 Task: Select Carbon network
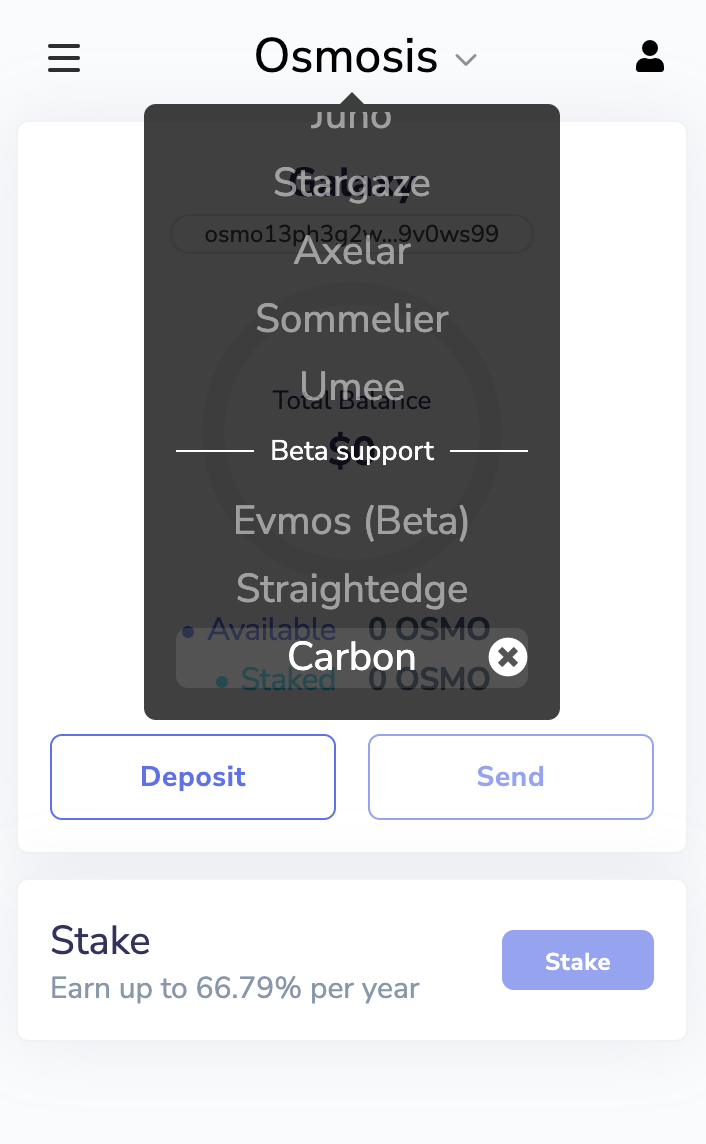[x=352, y=657]
